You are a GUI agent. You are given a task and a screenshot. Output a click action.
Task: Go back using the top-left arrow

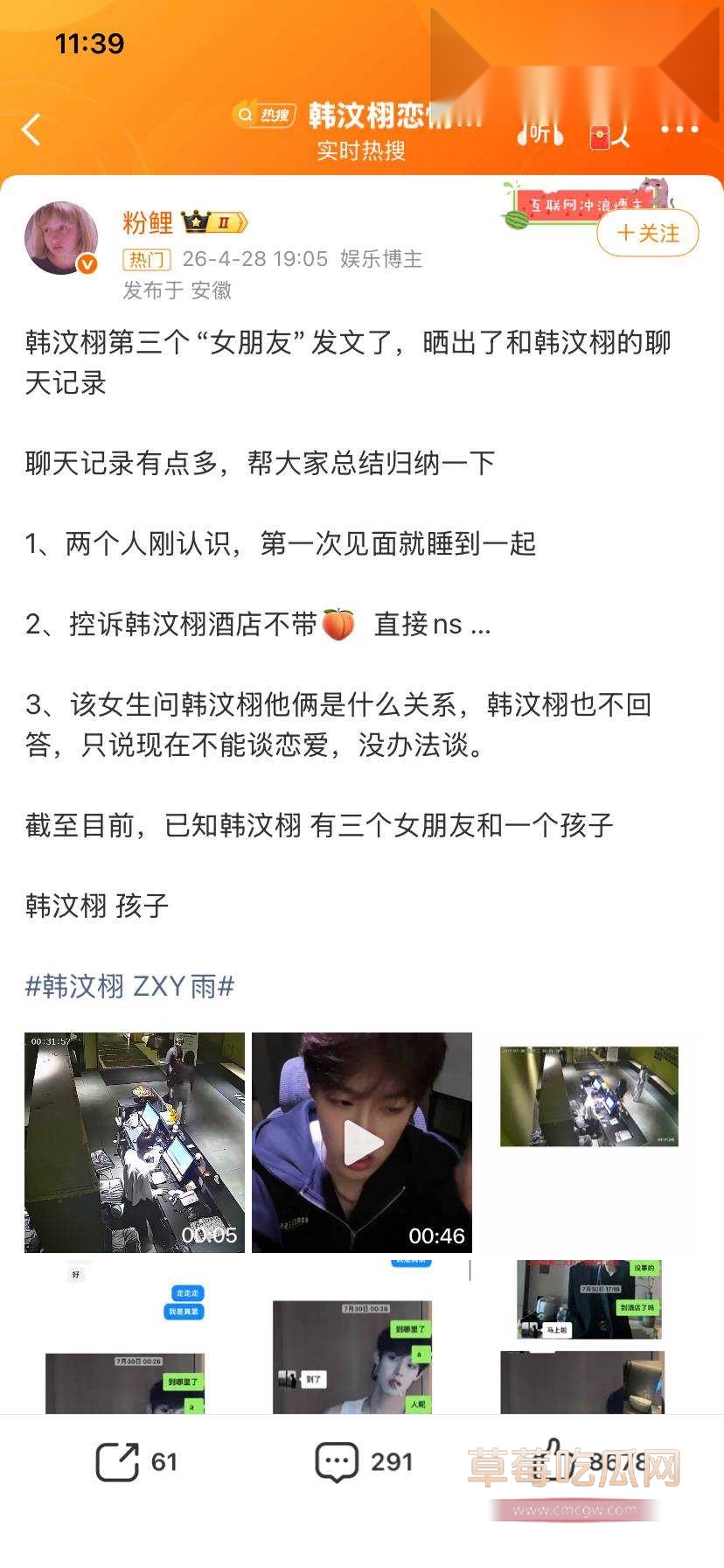tap(31, 129)
